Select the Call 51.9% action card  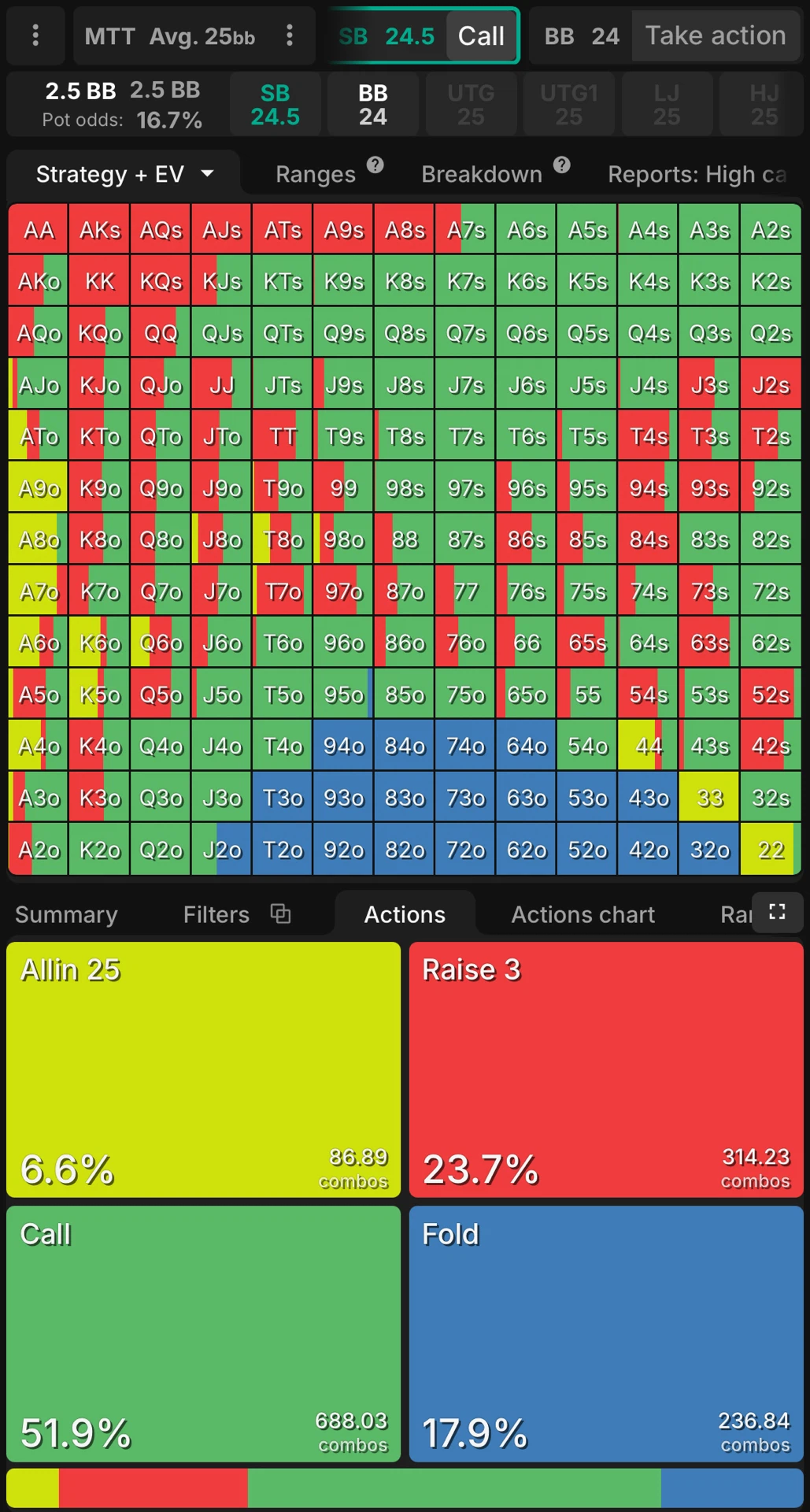tap(204, 1333)
